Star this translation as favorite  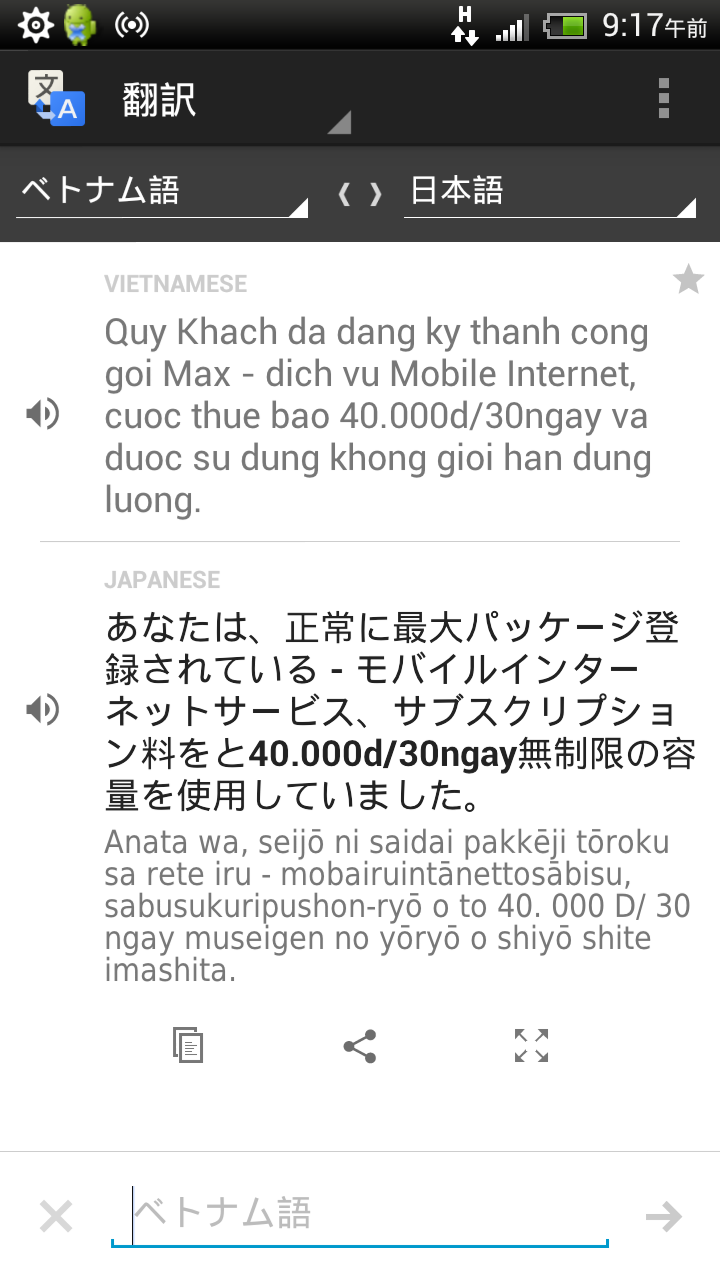688,280
